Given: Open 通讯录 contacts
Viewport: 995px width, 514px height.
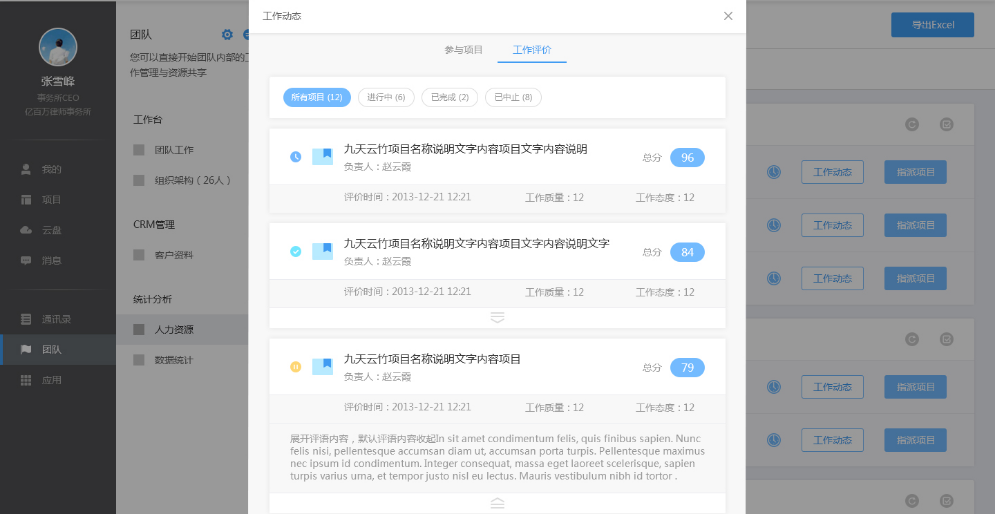Looking at the screenshot, I should point(55,320).
